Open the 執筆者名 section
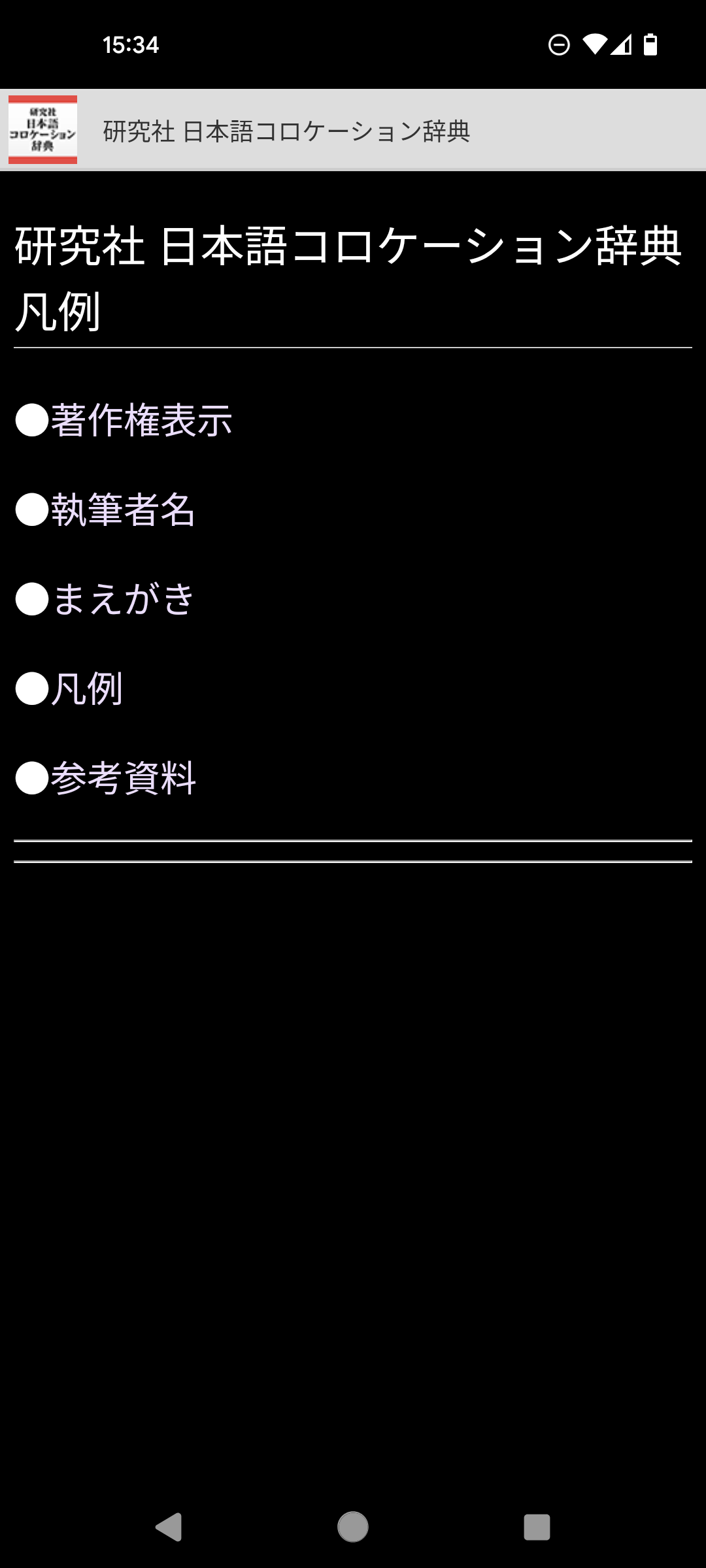This screenshot has width=706, height=1568. (x=123, y=510)
